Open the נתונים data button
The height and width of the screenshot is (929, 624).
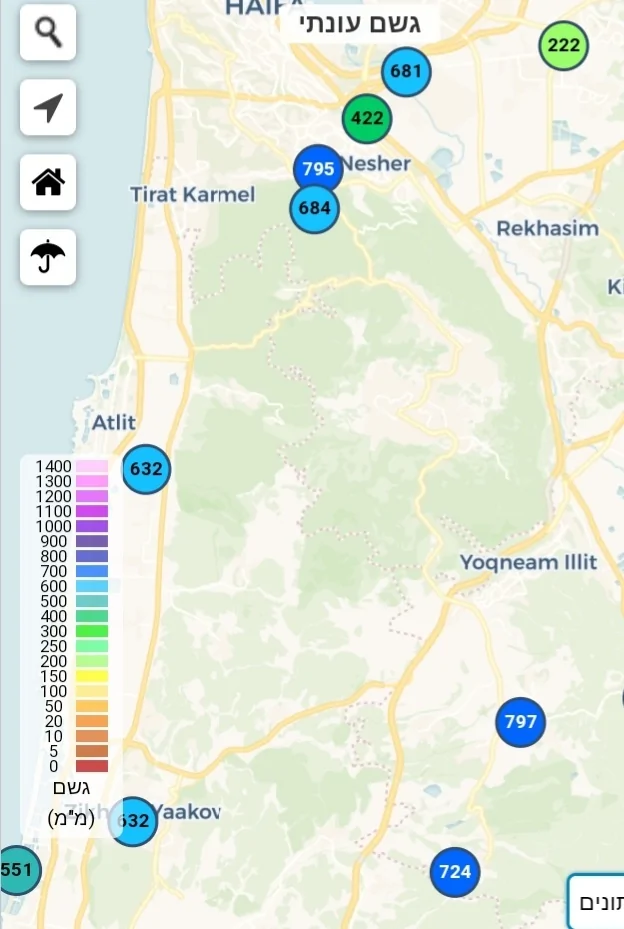coord(600,902)
